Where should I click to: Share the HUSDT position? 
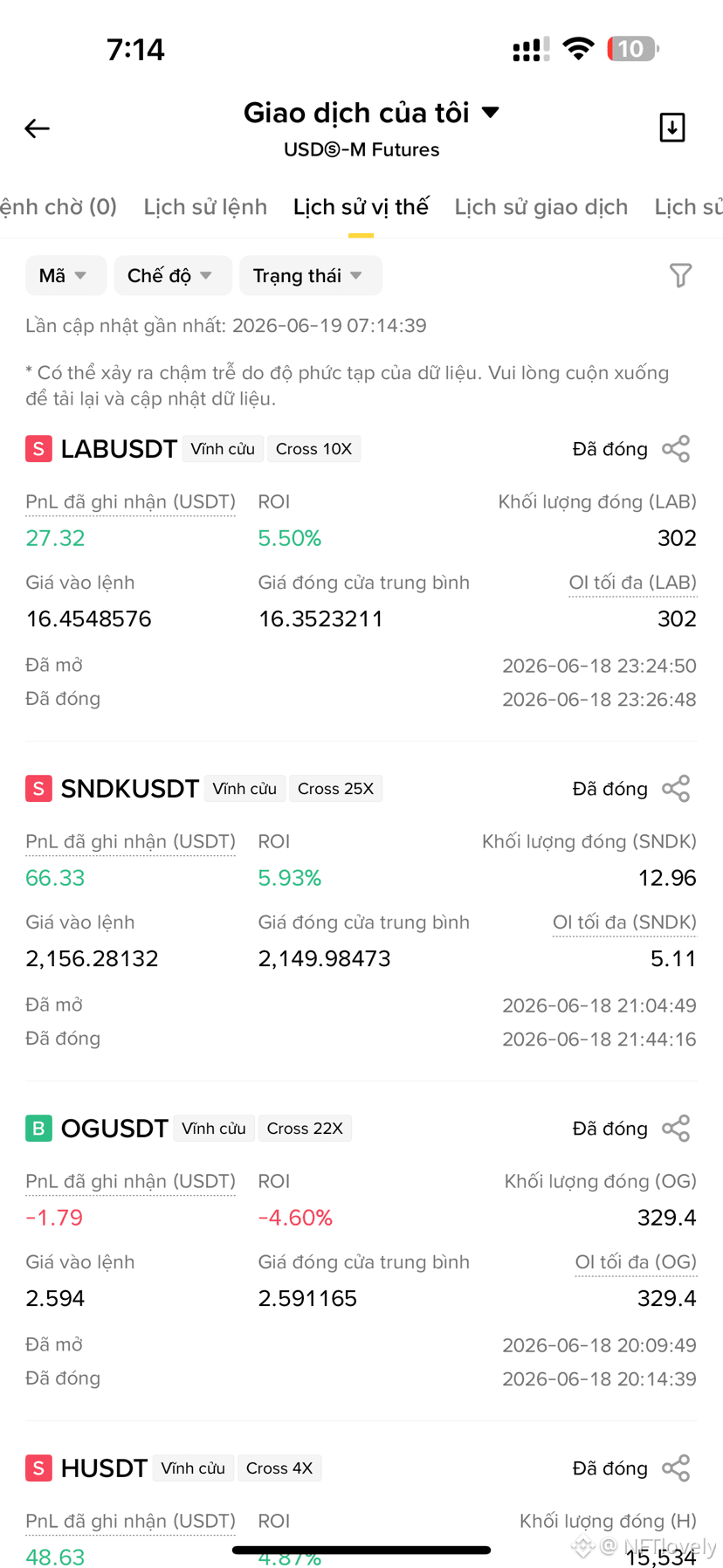676,1468
